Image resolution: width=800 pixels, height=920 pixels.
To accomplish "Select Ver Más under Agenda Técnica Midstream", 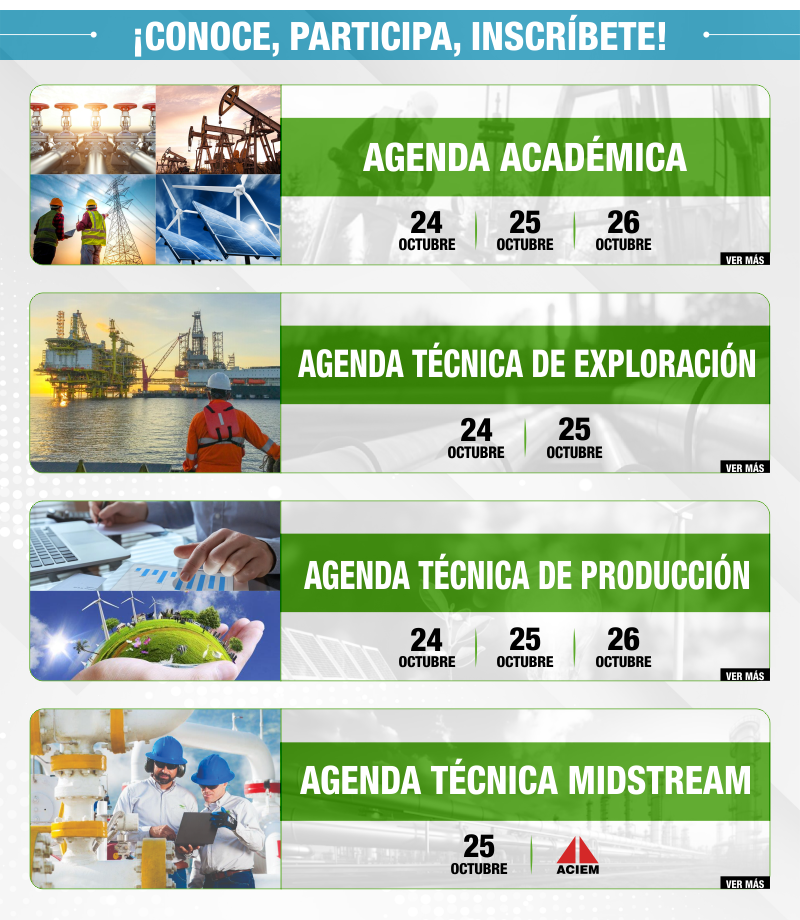I will click(744, 884).
